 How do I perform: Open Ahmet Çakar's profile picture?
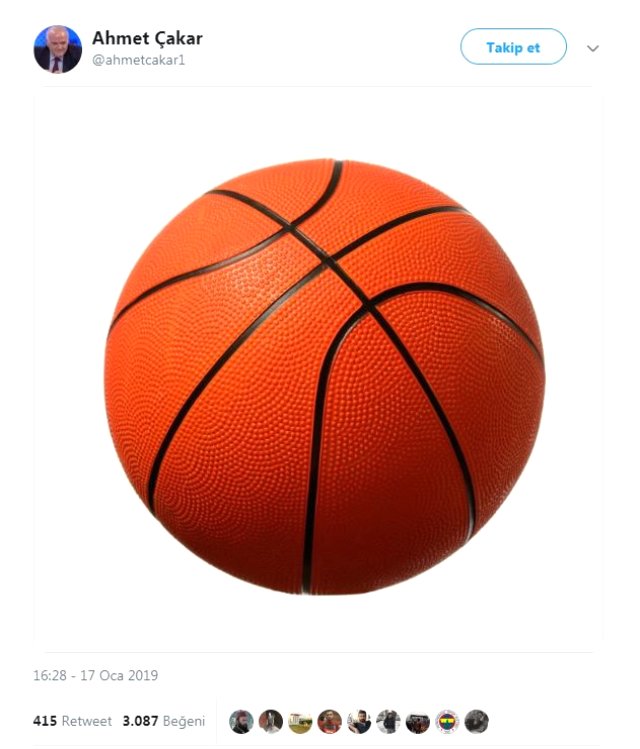57,49
